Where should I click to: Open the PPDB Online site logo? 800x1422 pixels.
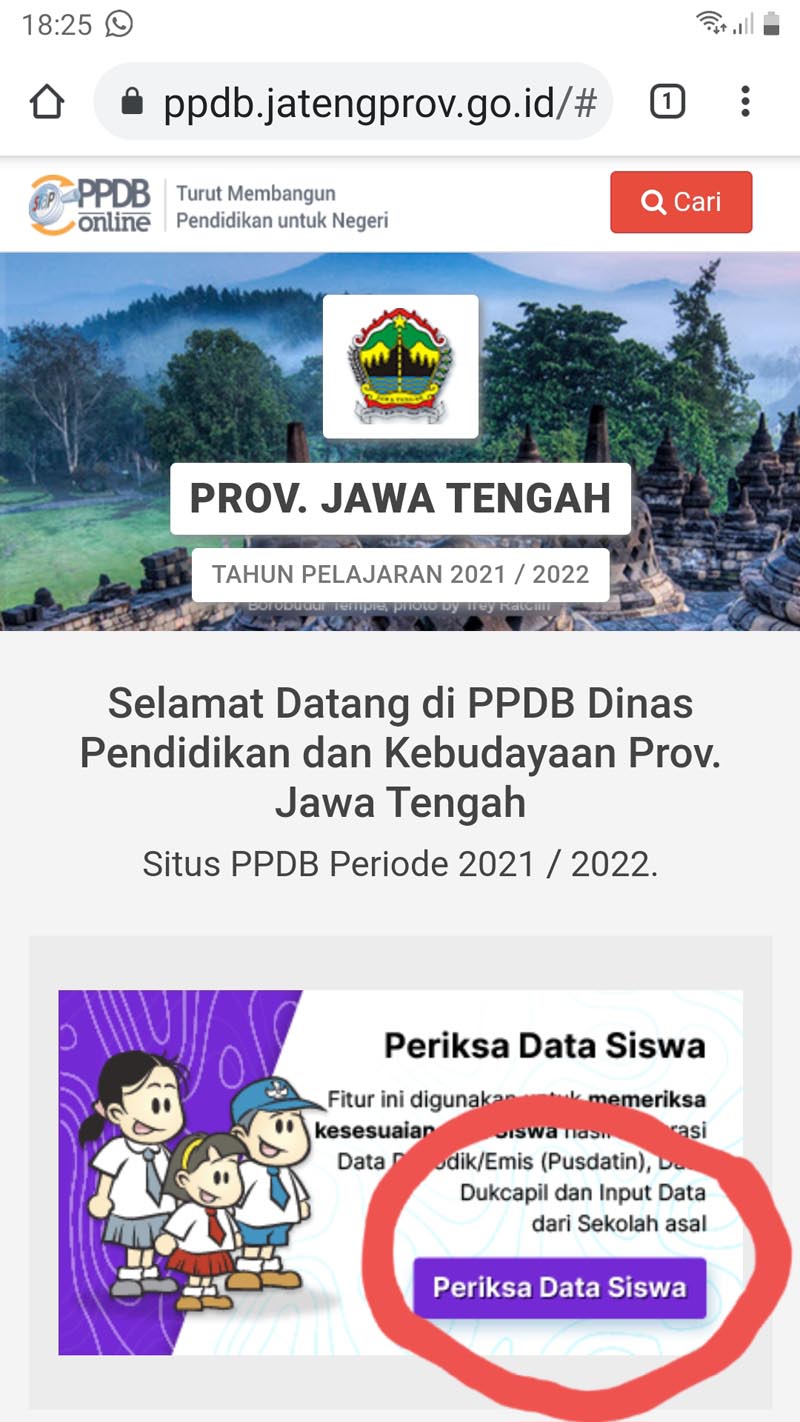91,204
